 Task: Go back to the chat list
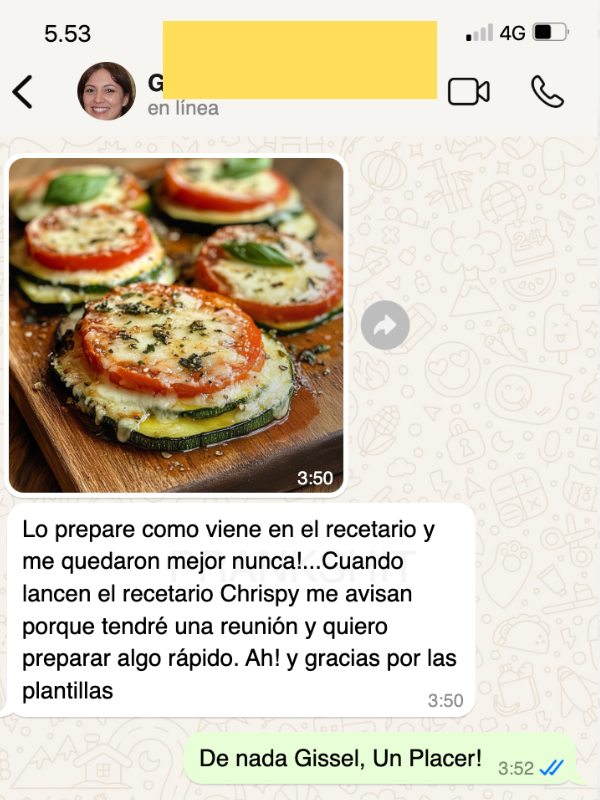tap(23, 92)
